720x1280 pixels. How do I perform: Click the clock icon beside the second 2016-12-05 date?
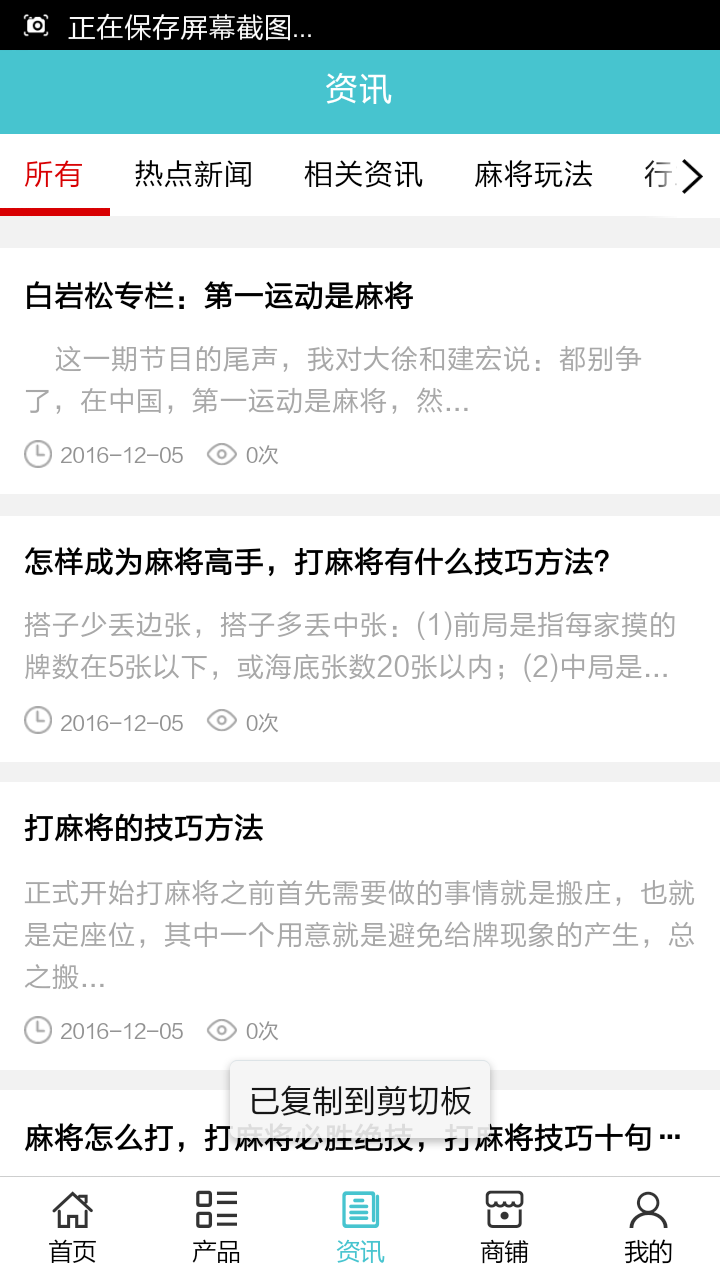tap(37, 722)
